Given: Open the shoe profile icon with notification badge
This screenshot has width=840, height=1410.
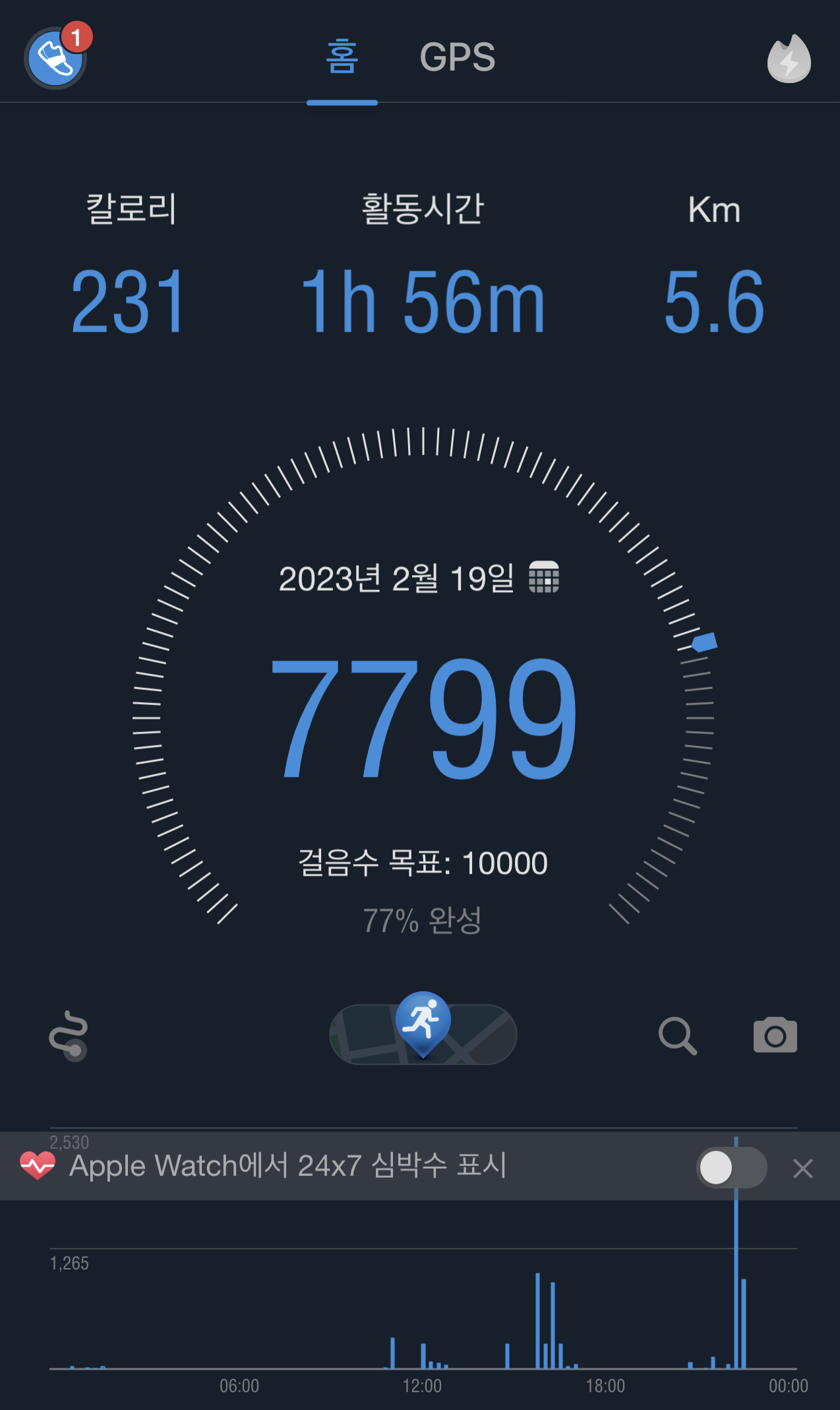Looking at the screenshot, I should [56, 58].
